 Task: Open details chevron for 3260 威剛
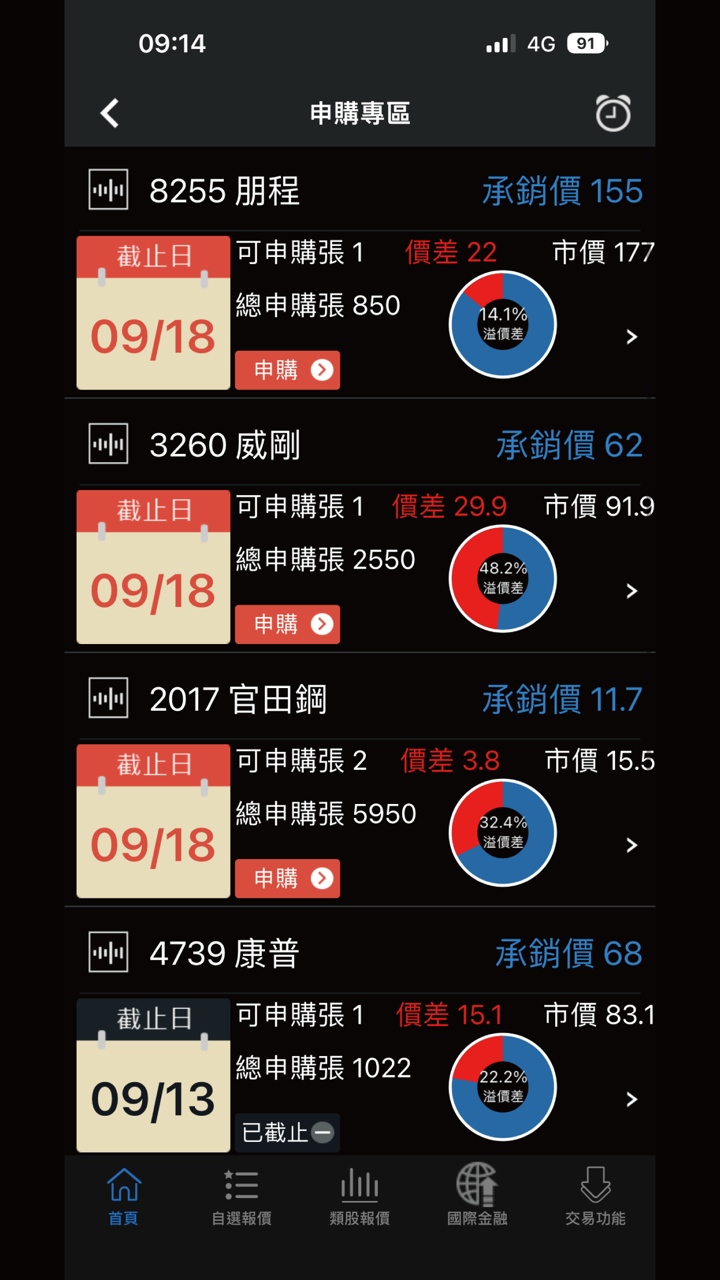[631, 591]
